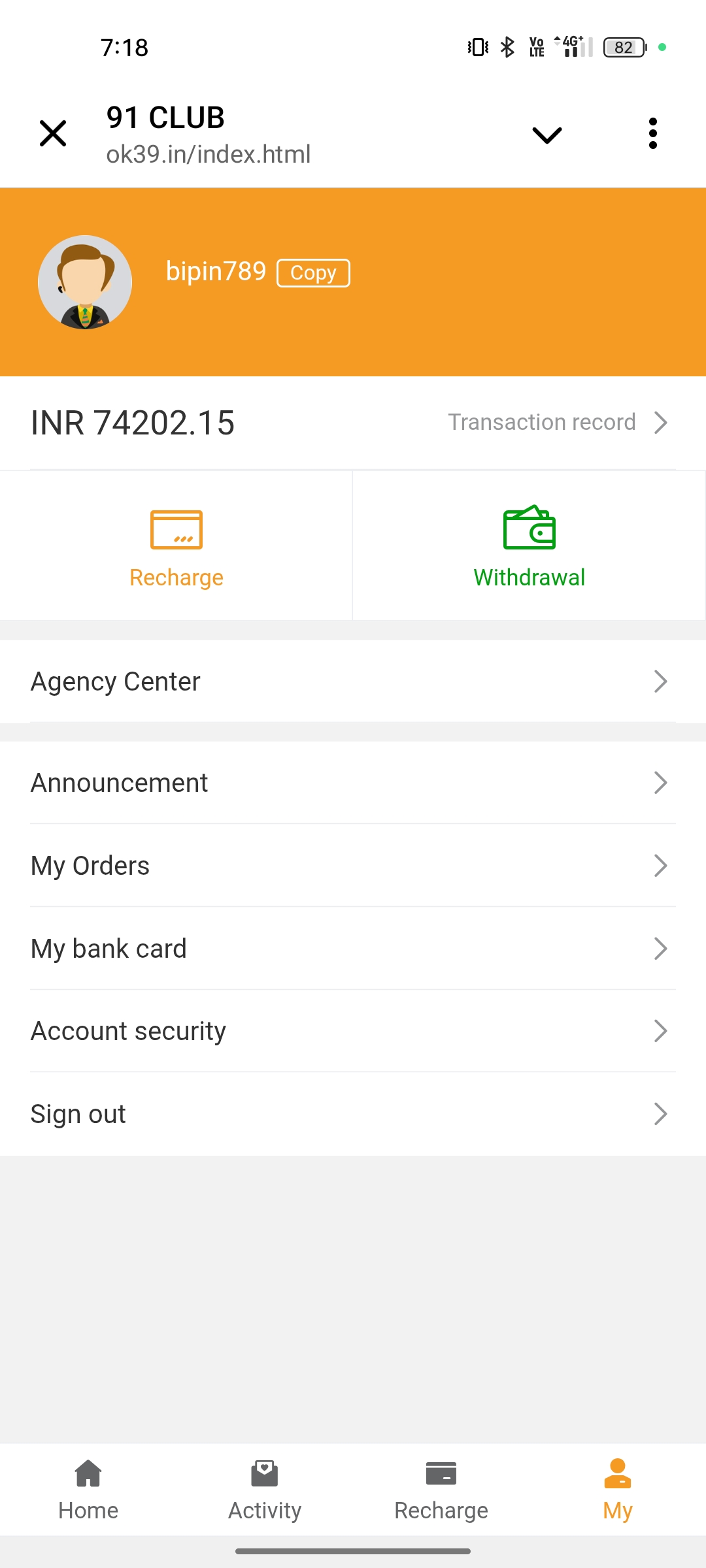
Task: Switch to the Home tab
Action: [88, 1490]
